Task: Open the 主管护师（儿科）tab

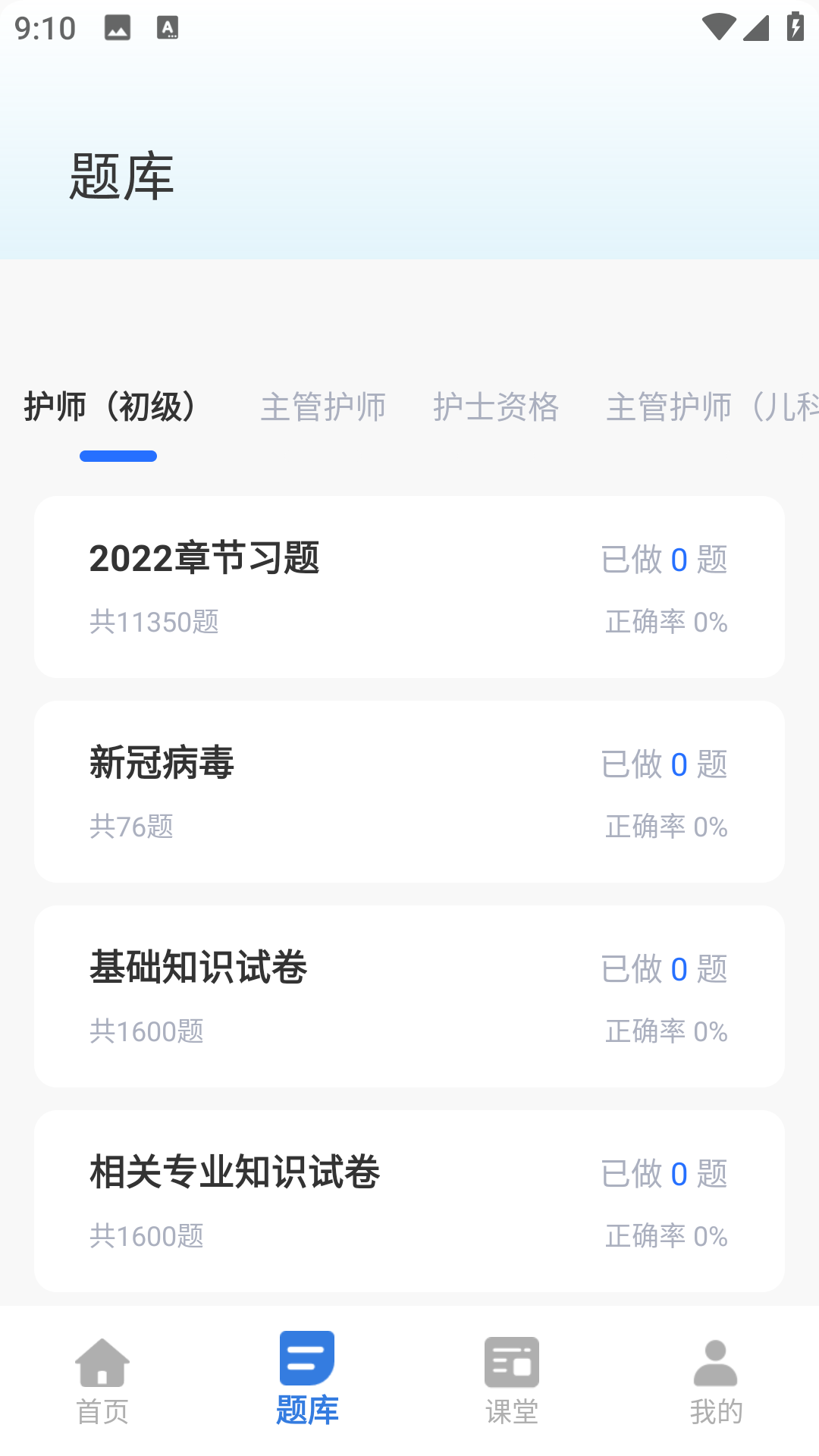Action: click(x=713, y=407)
